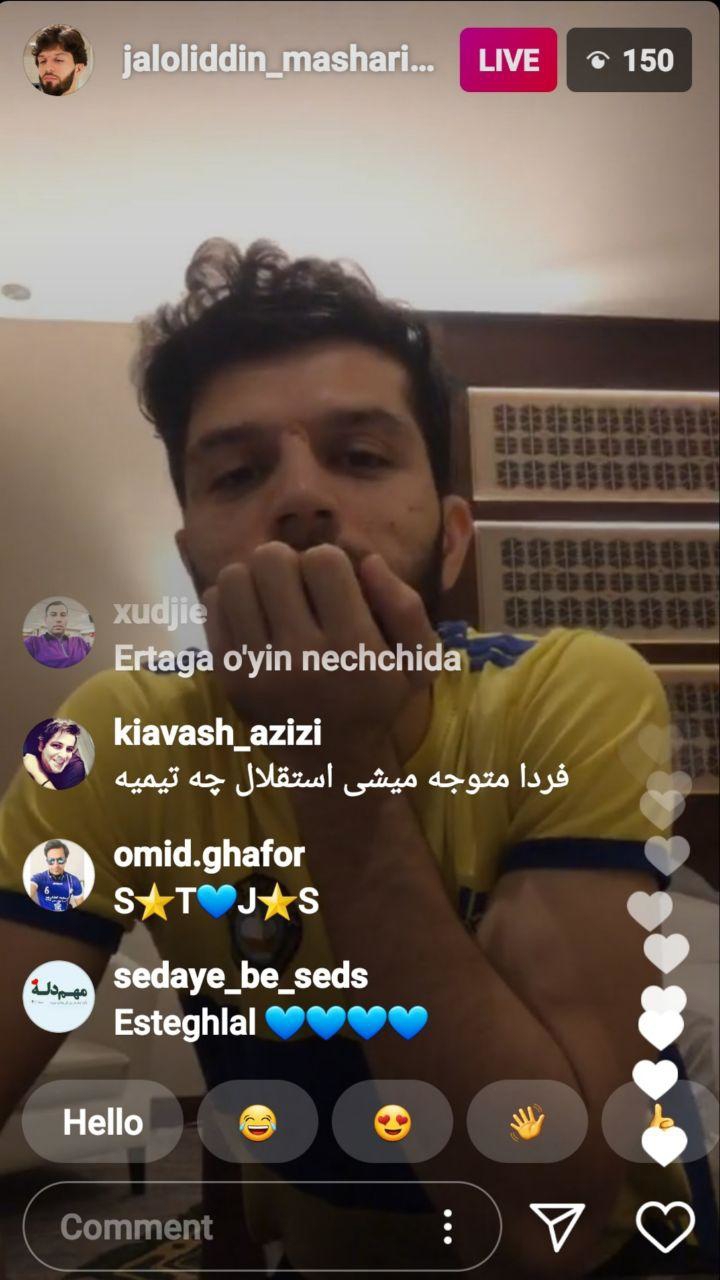Open comment options three-dot menu
The height and width of the screenshot is (1280, 720).
click(447, 1226)
